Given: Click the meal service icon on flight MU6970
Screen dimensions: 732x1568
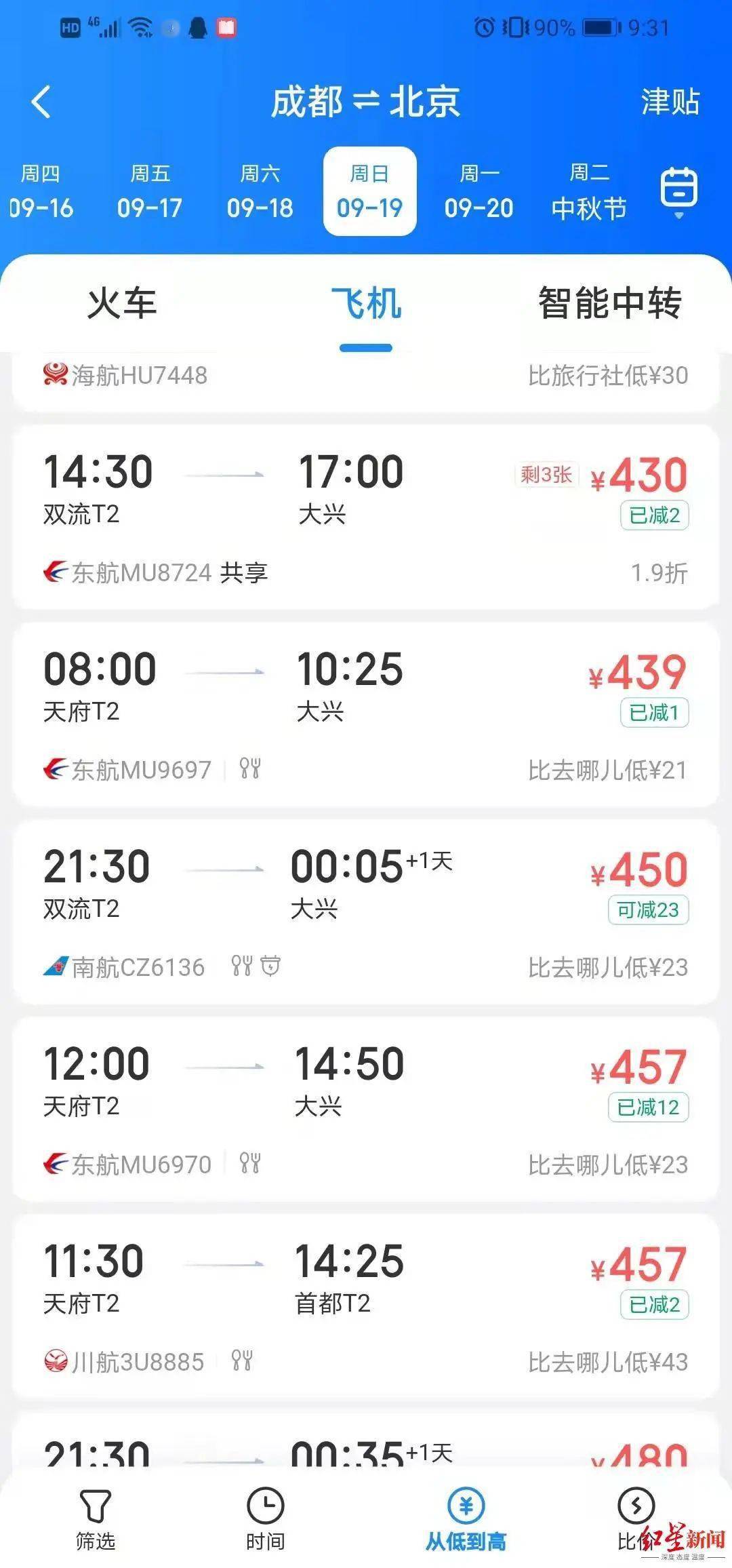Looking at the screenshot, I should click(251, 1162).
